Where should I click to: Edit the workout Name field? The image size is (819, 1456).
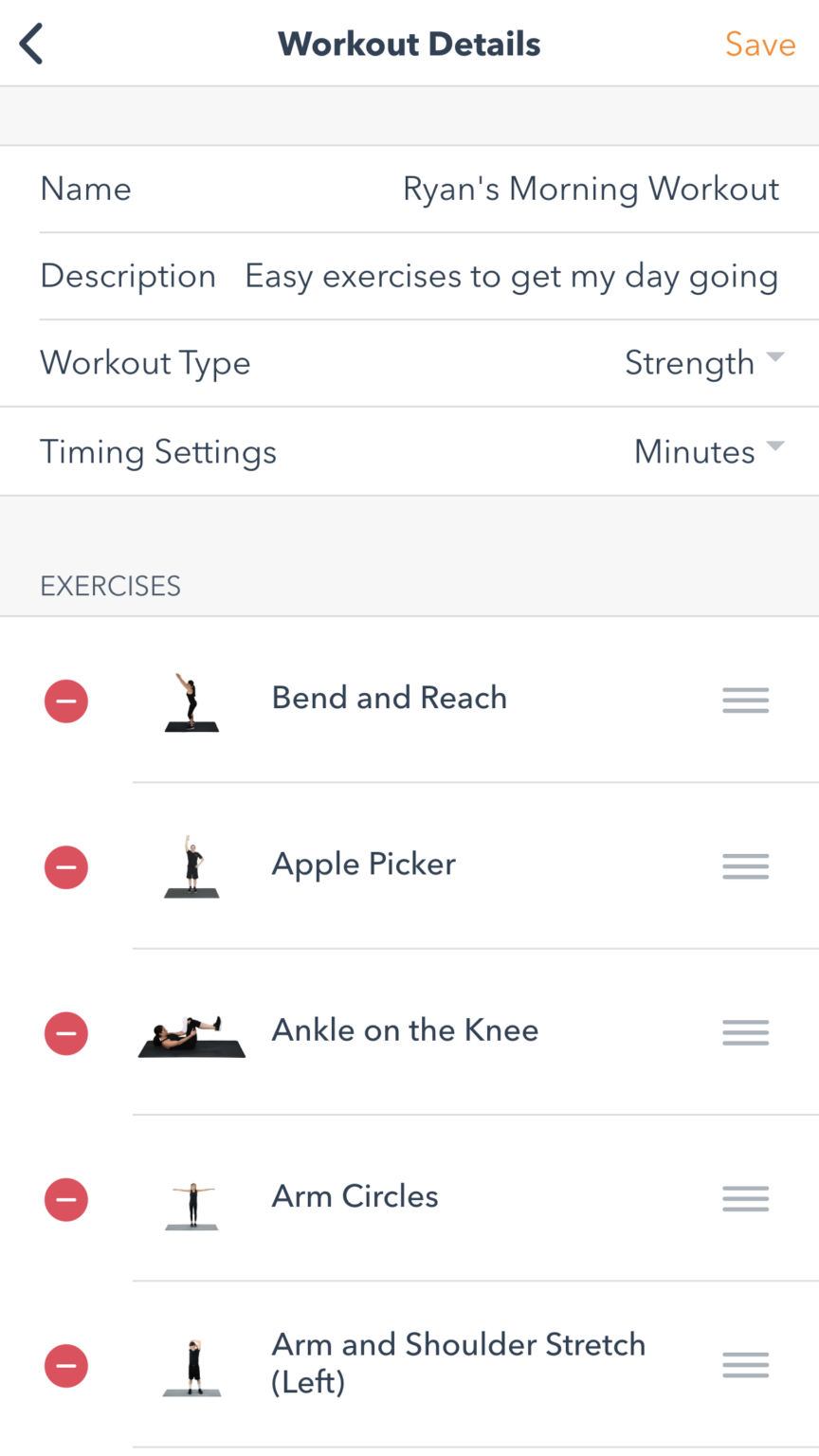pyautogui.click(x=591, y=189)
